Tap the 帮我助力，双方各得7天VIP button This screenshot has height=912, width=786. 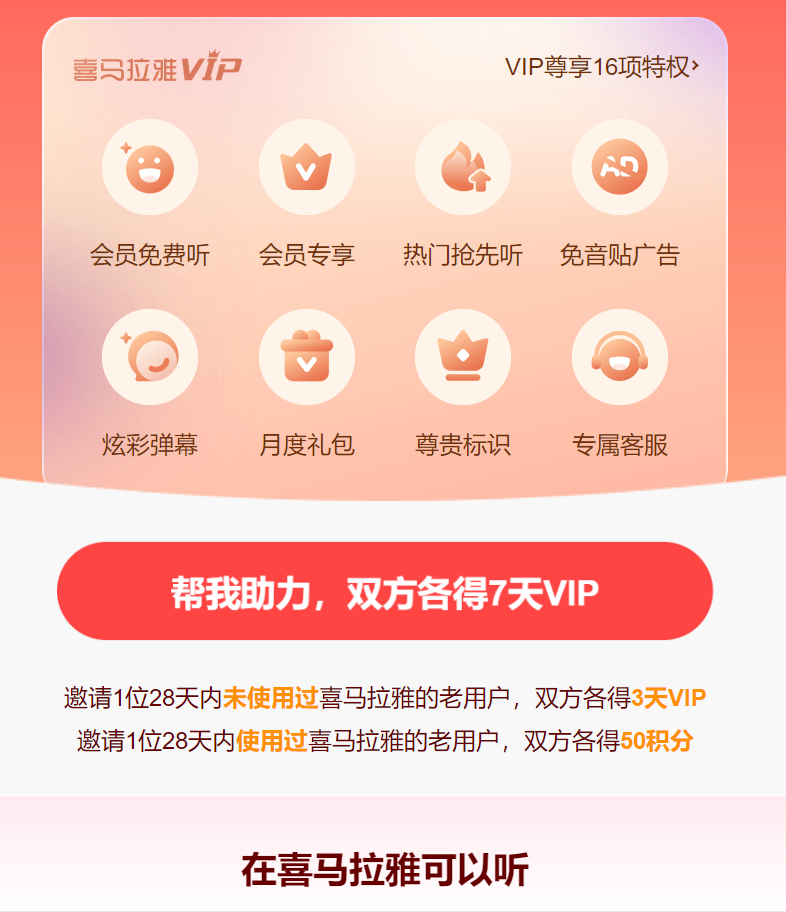[x=385, y=592]
